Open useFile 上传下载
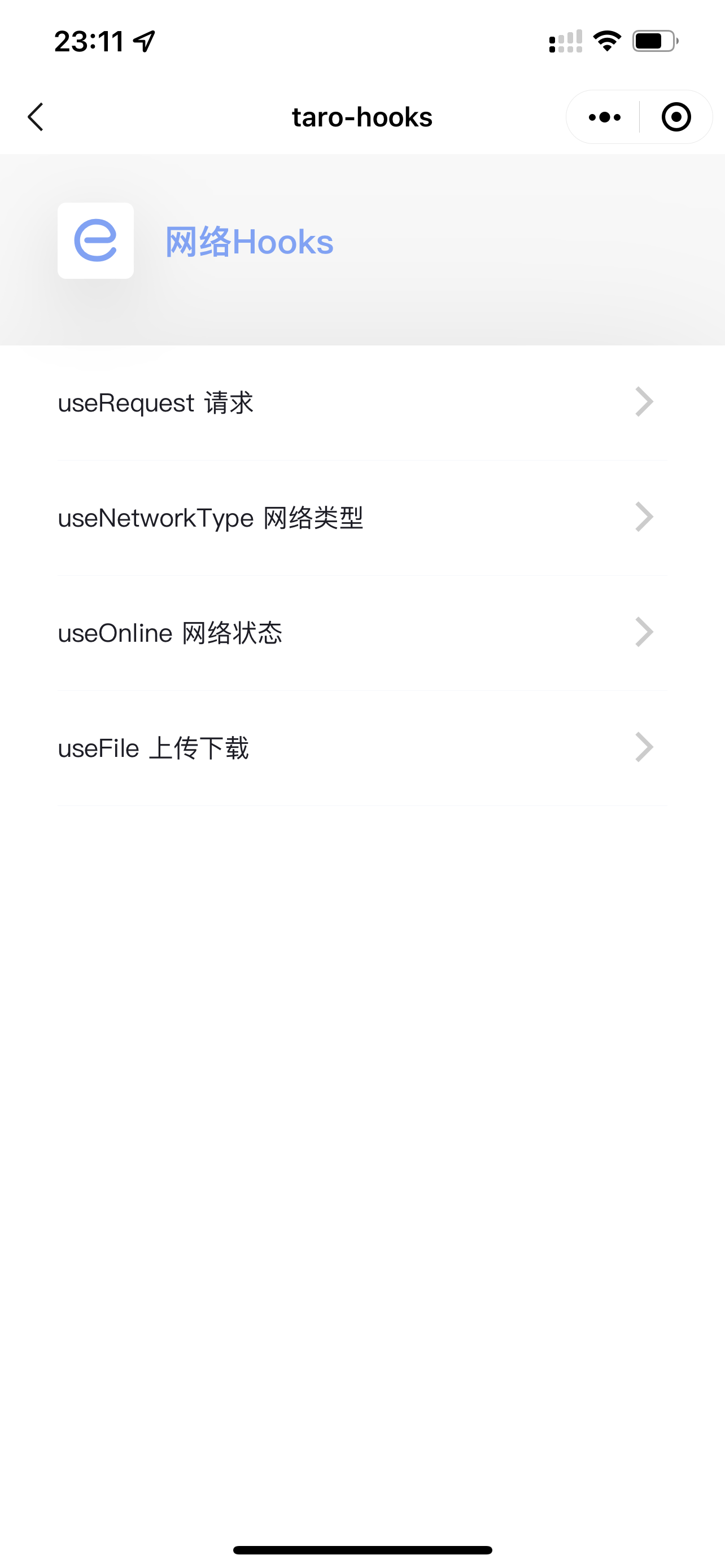Viewport: 725px width, 1568px height. click(363, 748)
